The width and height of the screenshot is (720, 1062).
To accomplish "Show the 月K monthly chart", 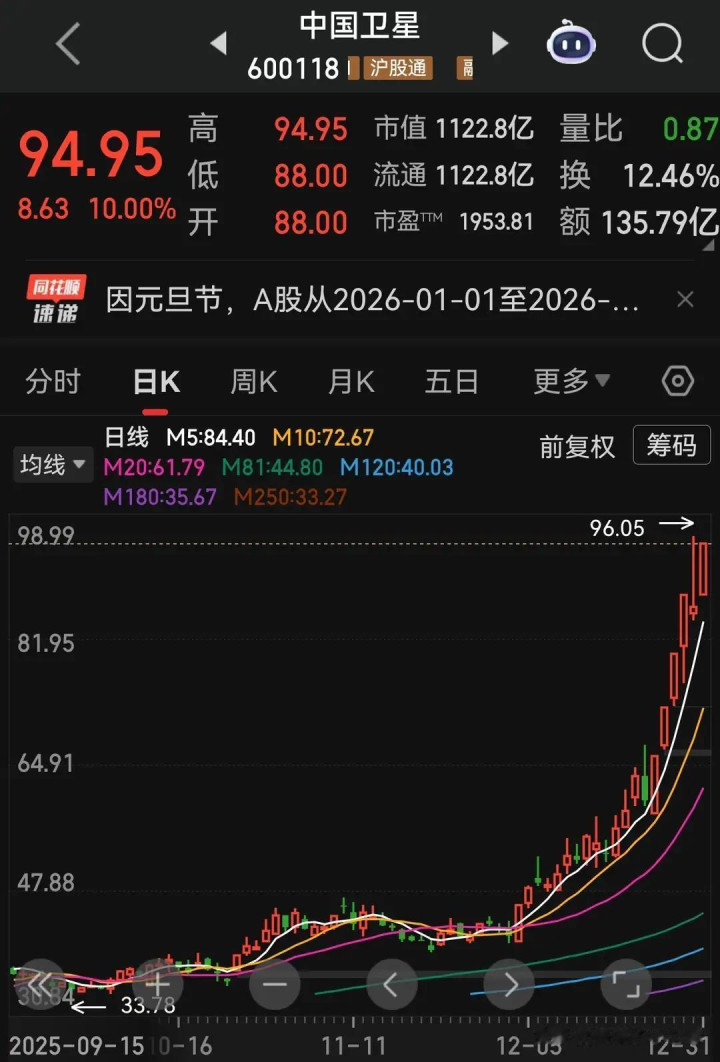I will (x=351, y=381).
